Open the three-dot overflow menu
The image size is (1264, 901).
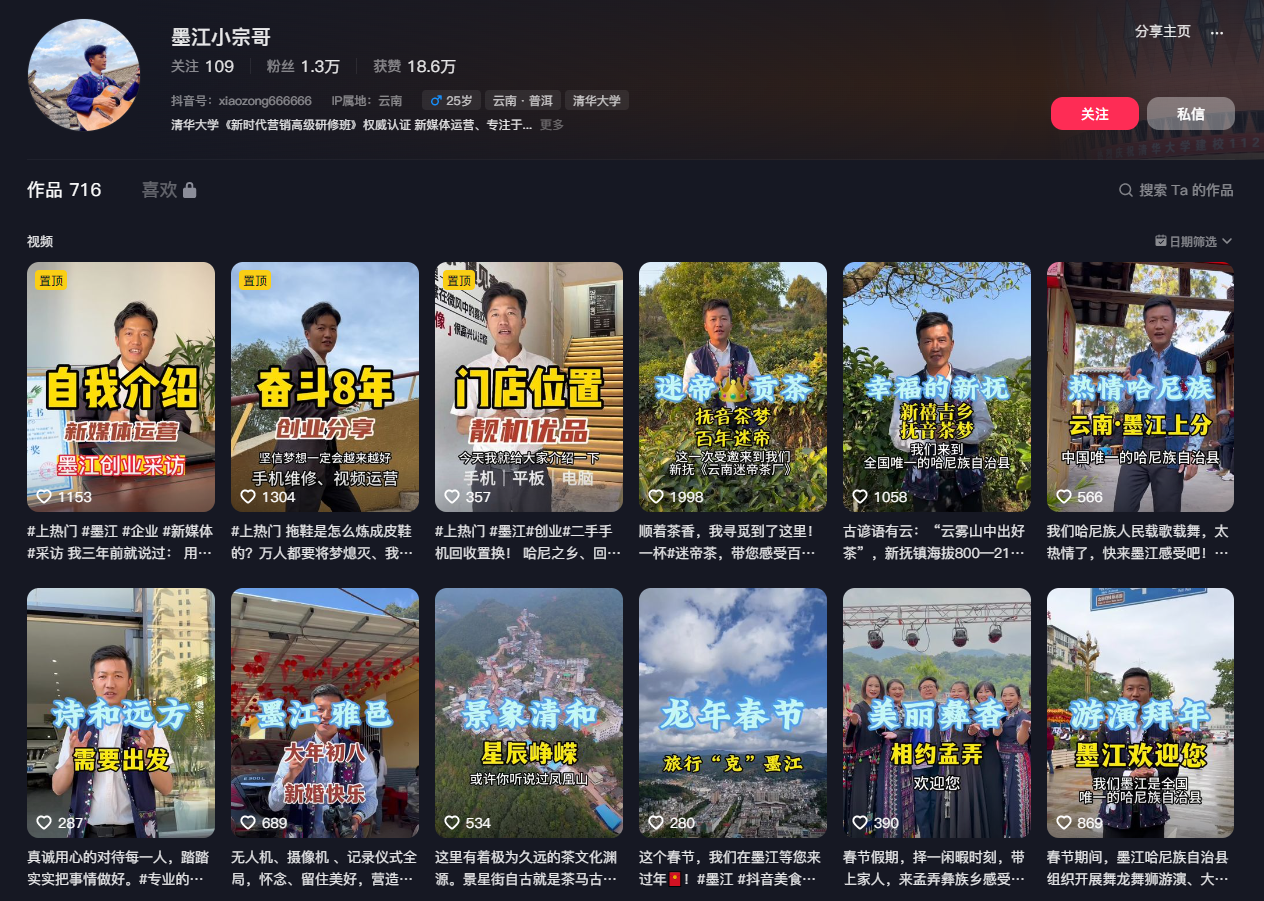[x=1217, y=32]
